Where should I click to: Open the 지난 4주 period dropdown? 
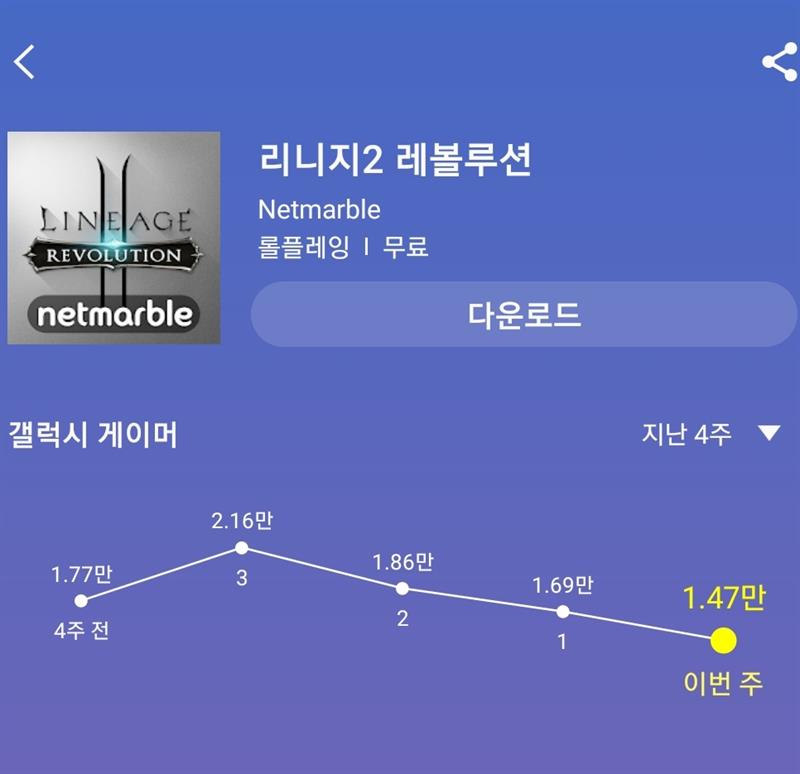[710, 434]
